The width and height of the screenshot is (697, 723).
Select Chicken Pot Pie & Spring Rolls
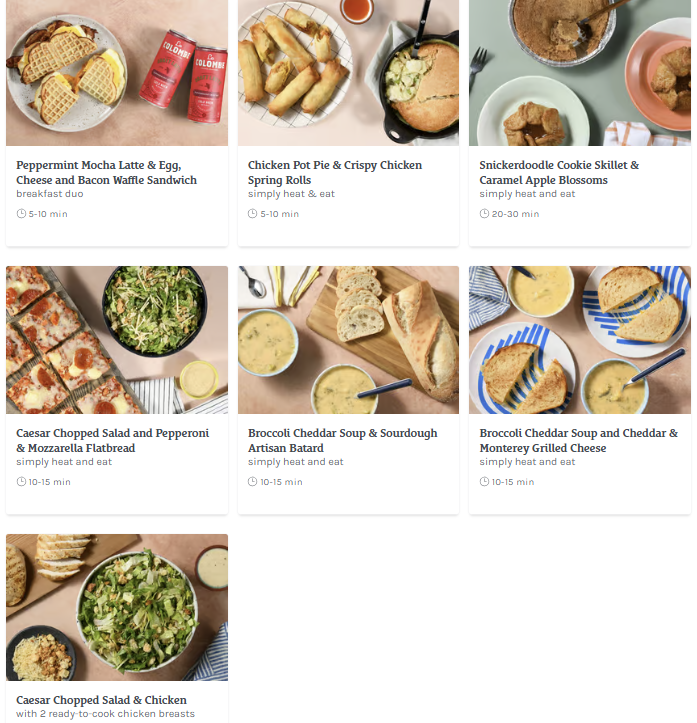[347, 172]
